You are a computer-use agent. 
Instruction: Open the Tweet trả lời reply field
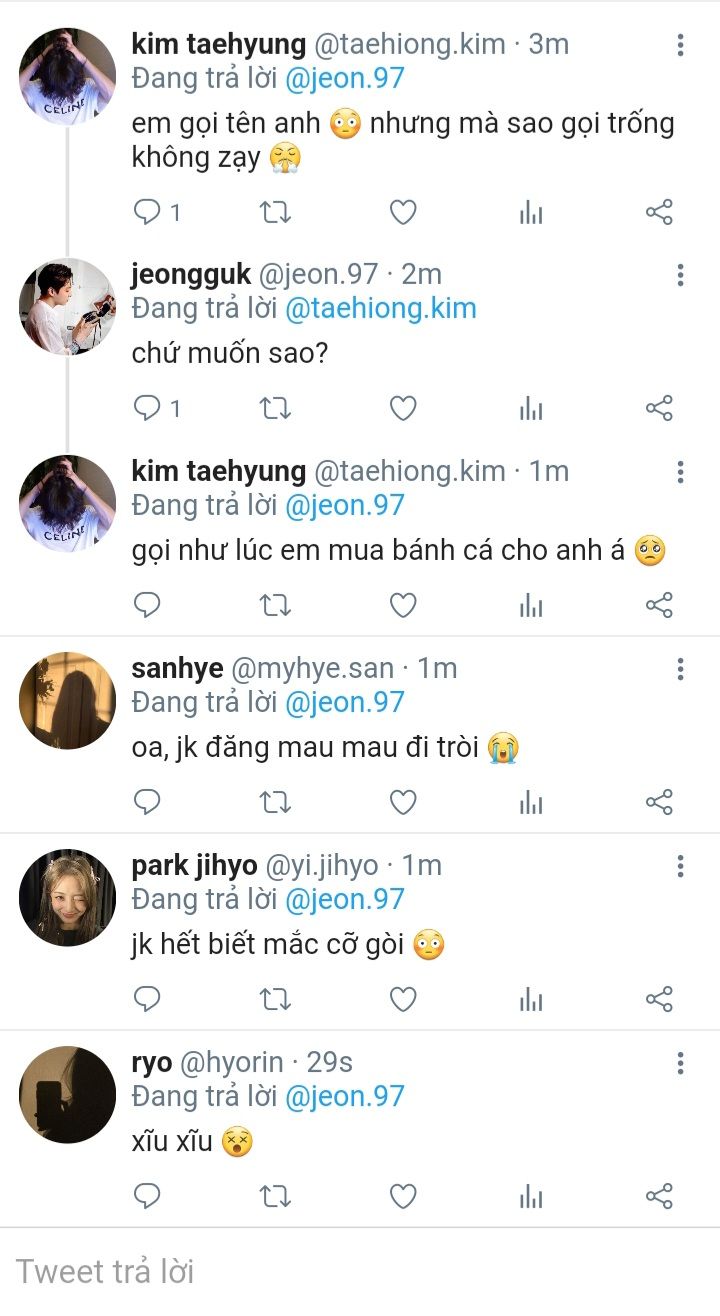coord(360,1272)
